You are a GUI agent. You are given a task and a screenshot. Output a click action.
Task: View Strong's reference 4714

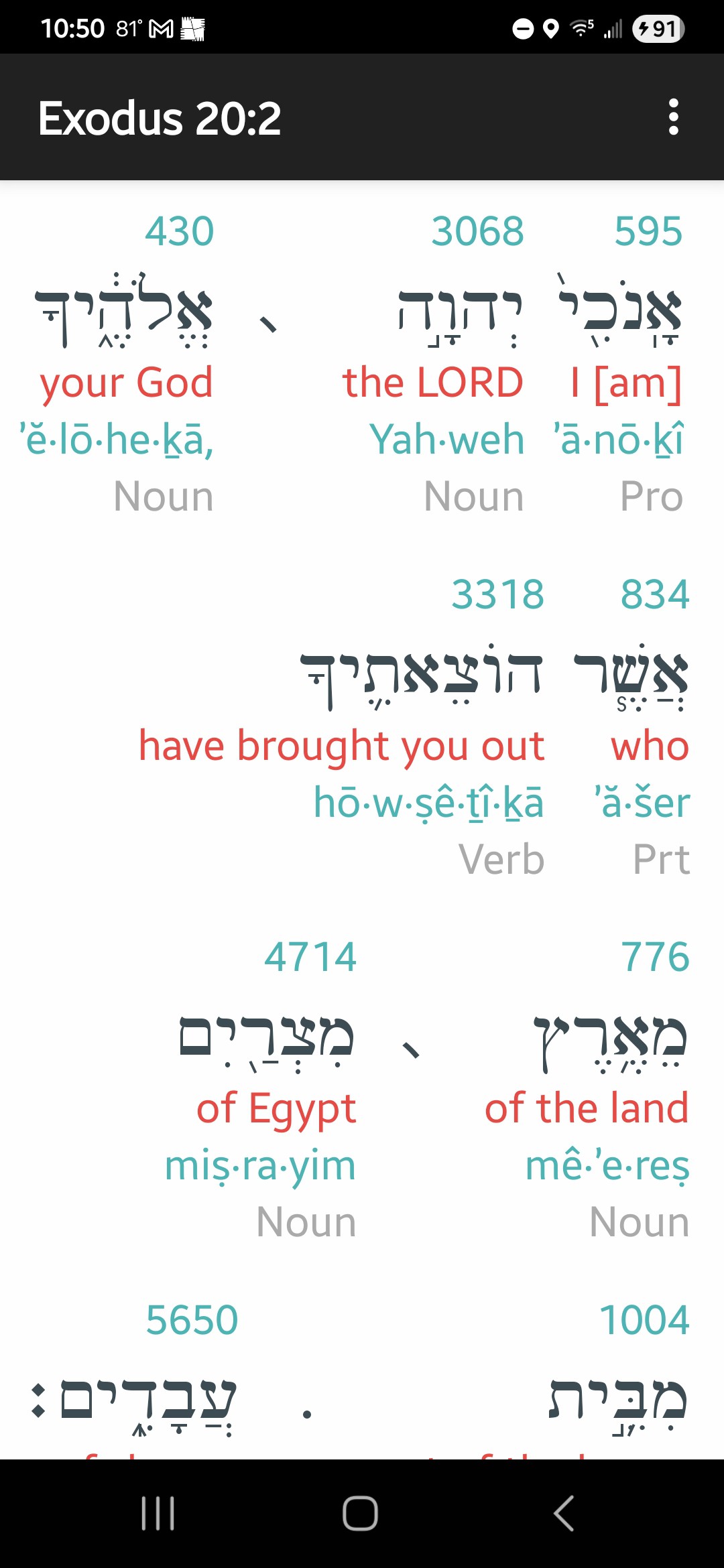(x=310, y=956)
